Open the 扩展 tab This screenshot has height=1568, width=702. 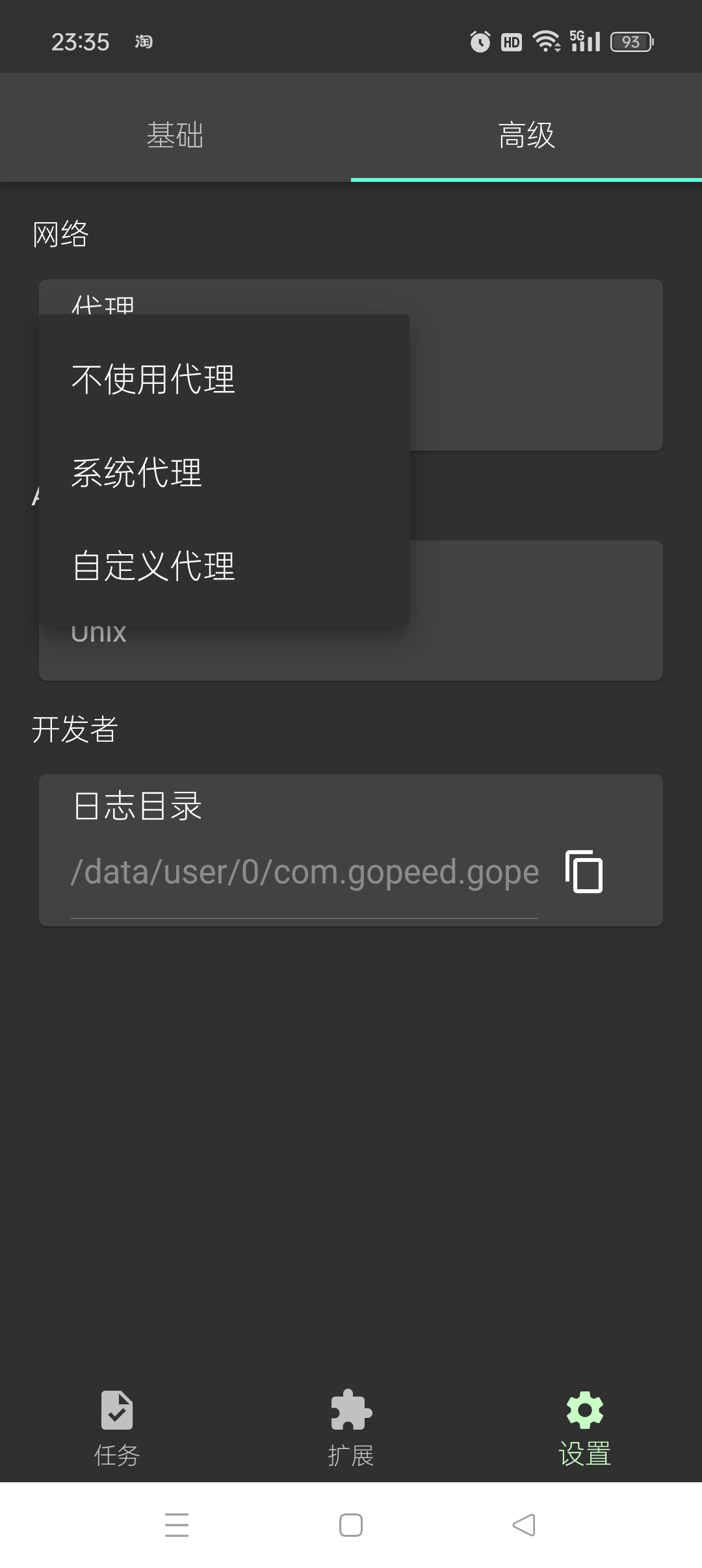(x=351, y=1428)
